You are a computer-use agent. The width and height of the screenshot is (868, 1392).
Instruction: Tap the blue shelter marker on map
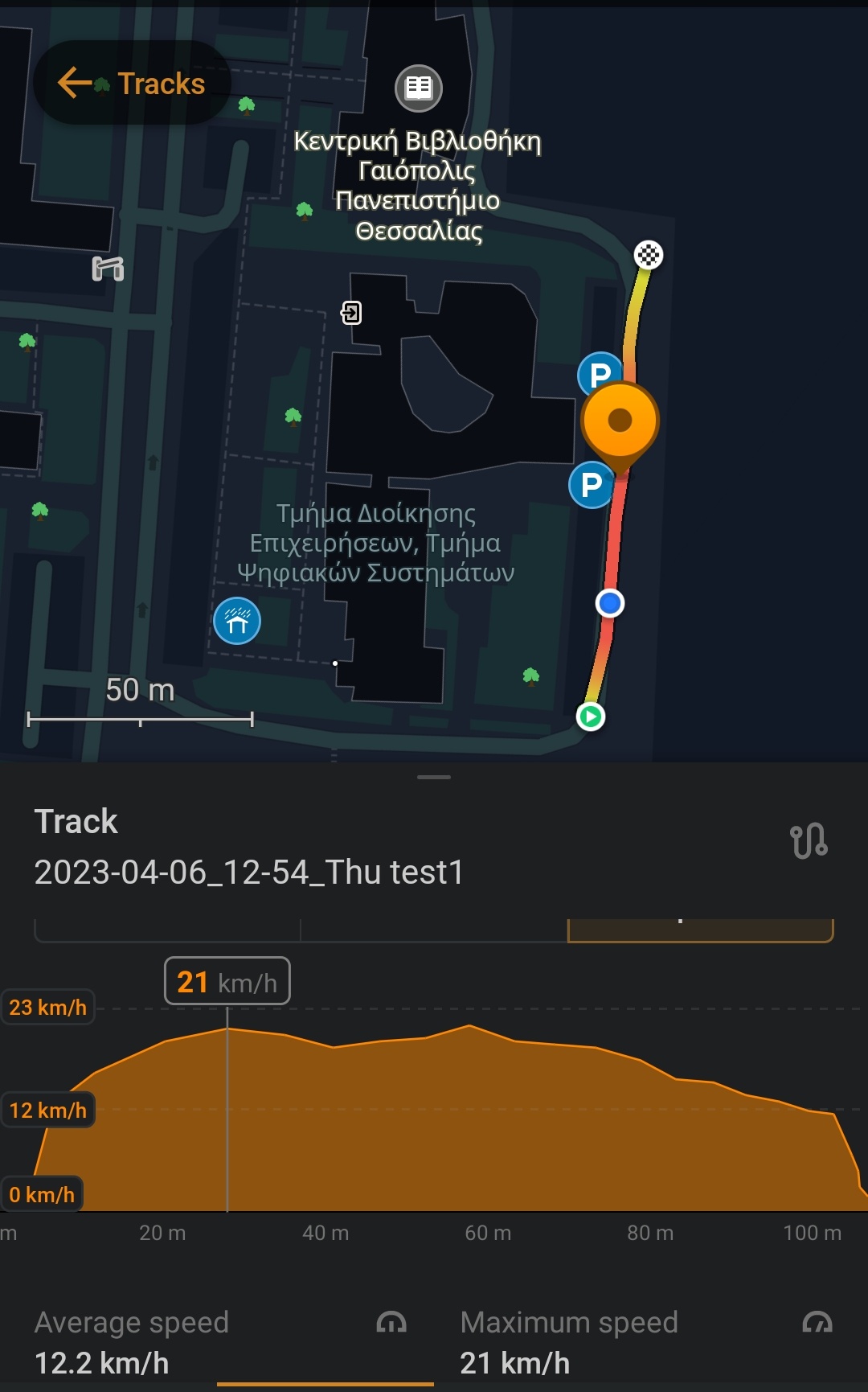tap(237, 621)
